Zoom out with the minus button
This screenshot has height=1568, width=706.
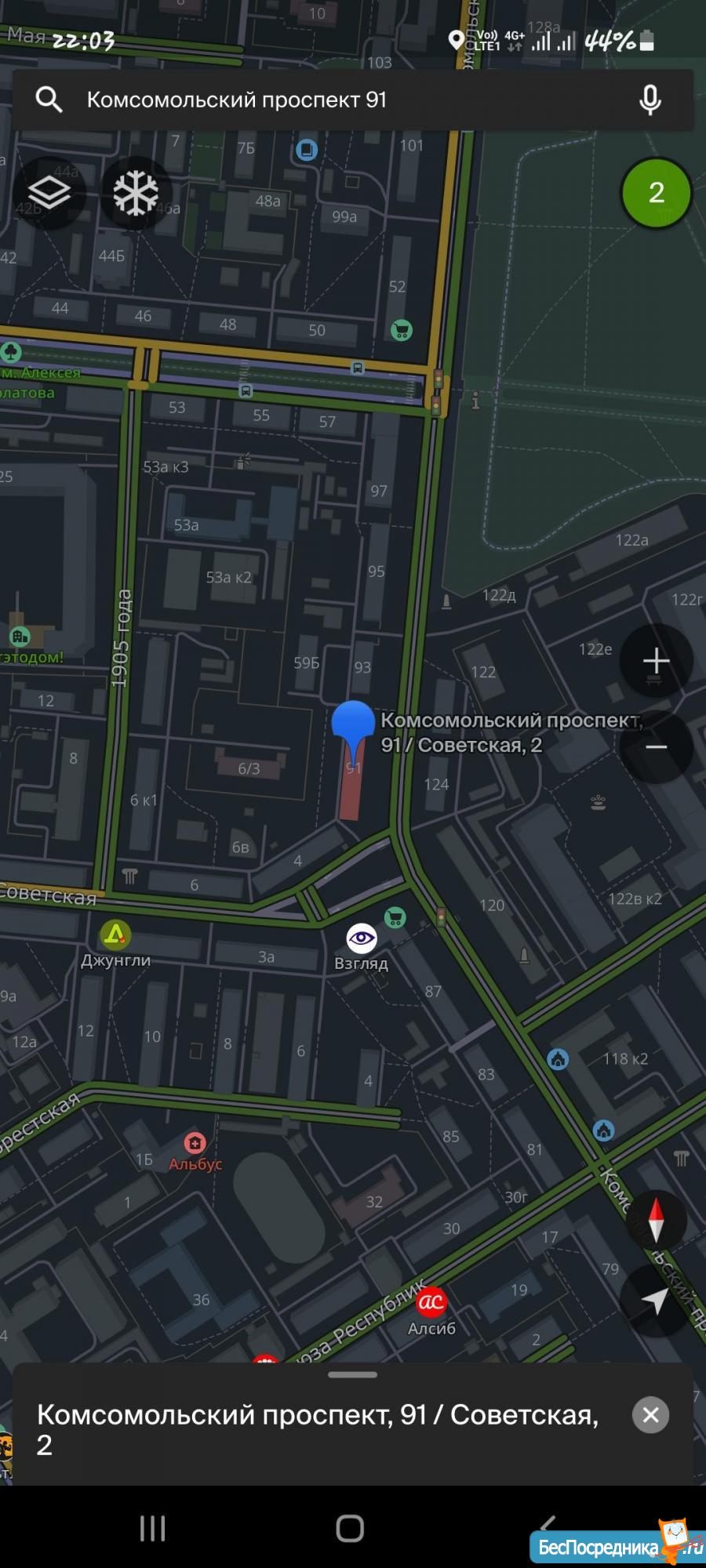click(656, 746)
